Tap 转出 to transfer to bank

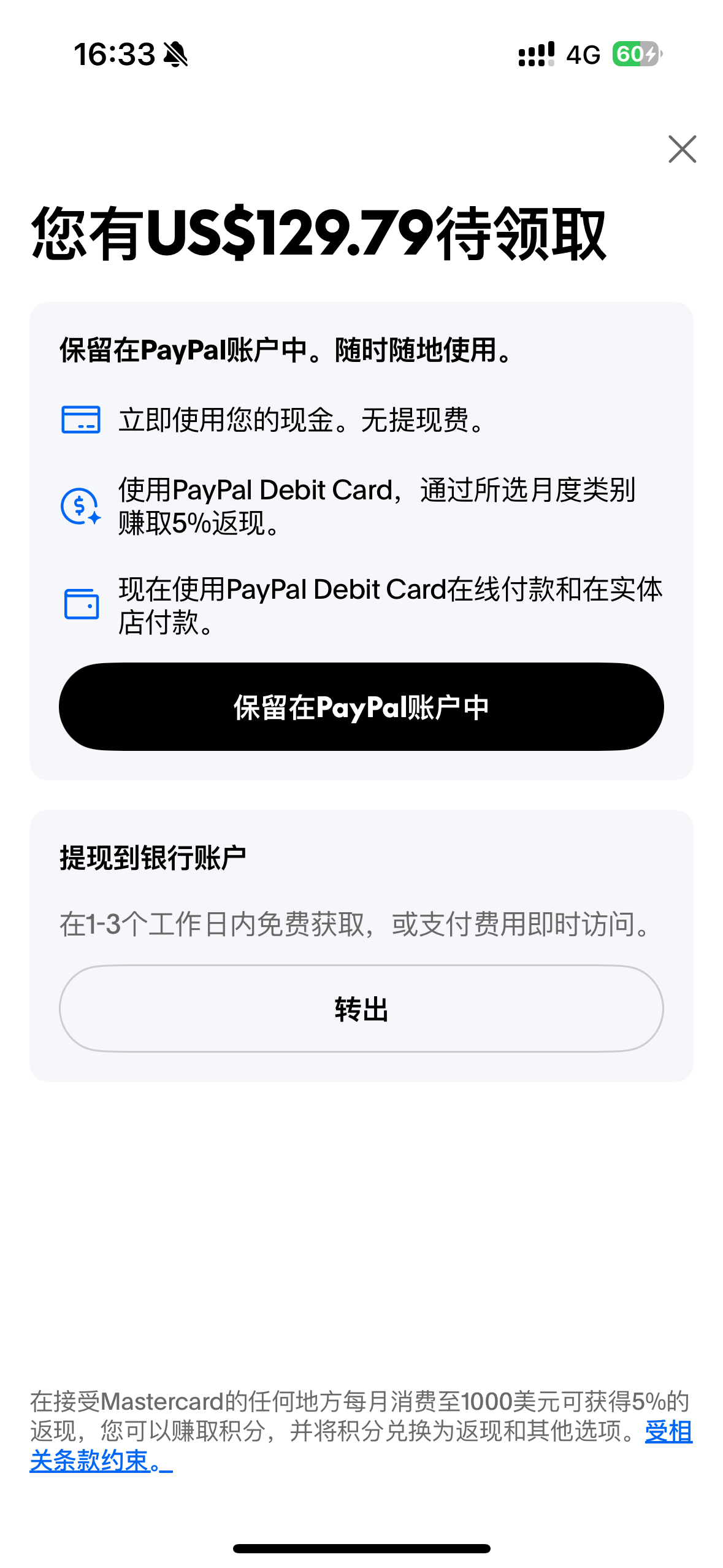pos(361,1009)
